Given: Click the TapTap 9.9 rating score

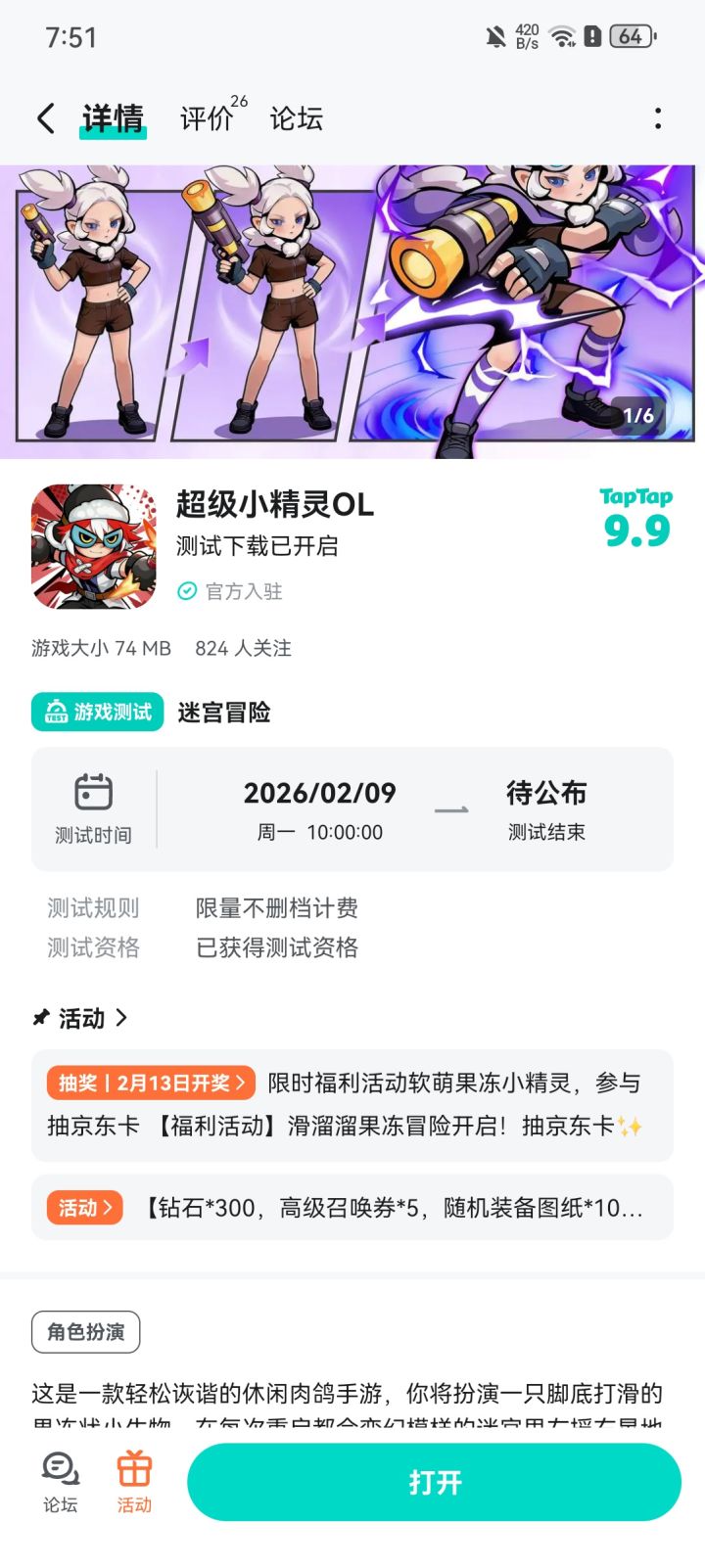Looking at the screenshot, I should [x=635, y=516].
